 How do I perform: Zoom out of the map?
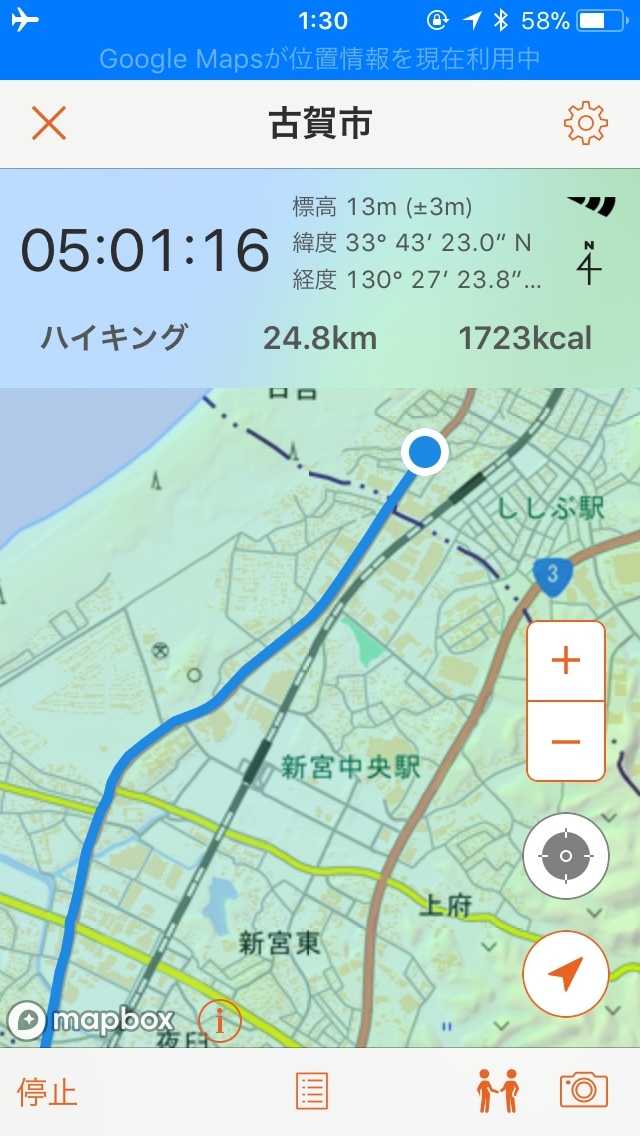point(566,741)
